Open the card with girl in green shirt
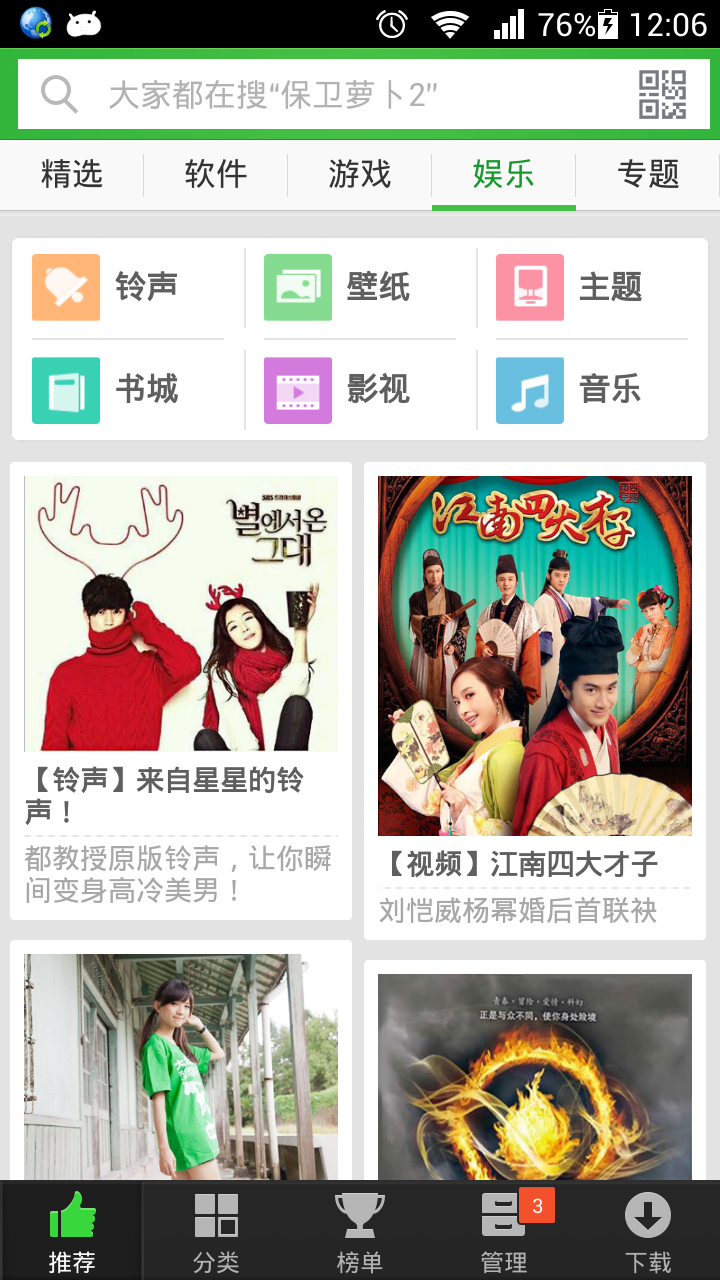This screenshot has height=1280, width=720. (181, 1065)
